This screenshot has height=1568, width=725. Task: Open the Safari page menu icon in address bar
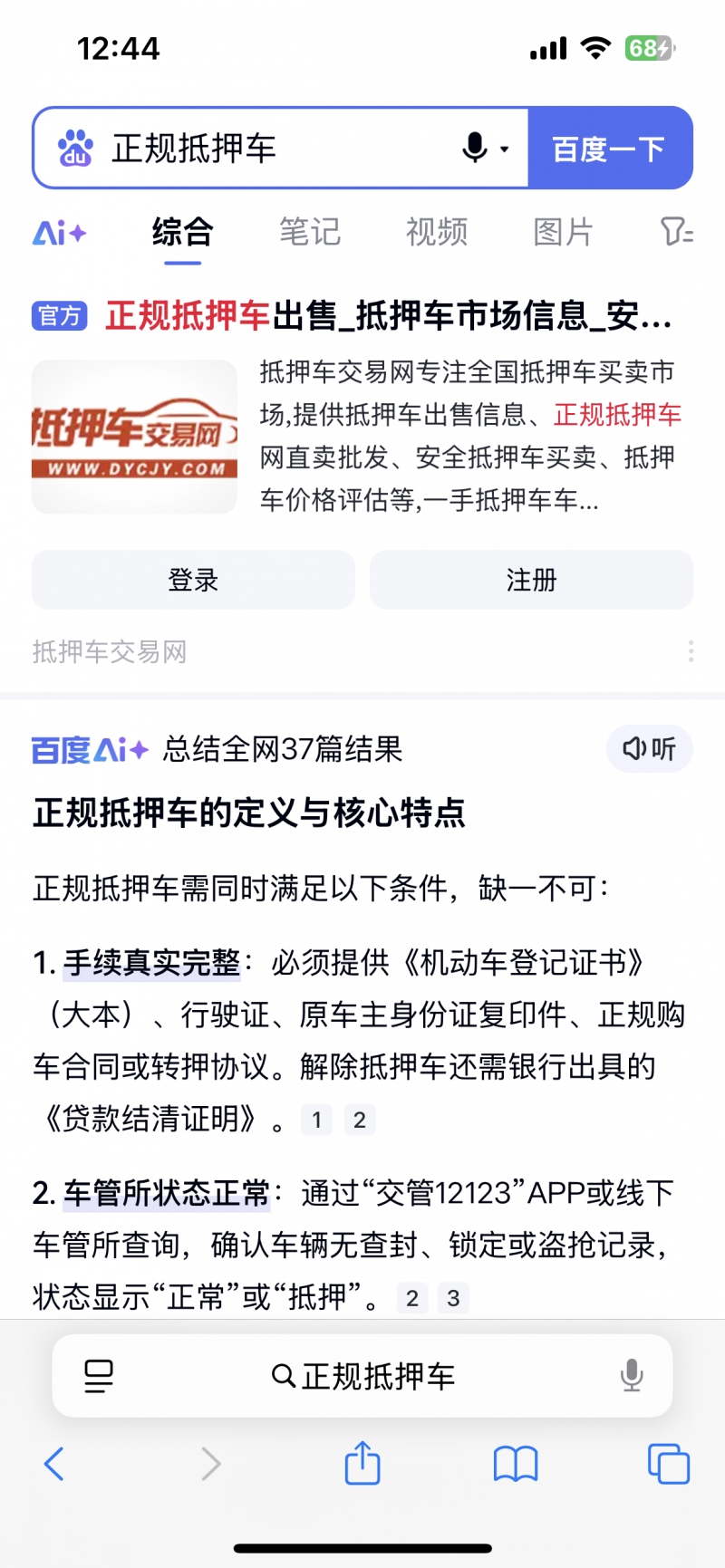(98, 1376)
